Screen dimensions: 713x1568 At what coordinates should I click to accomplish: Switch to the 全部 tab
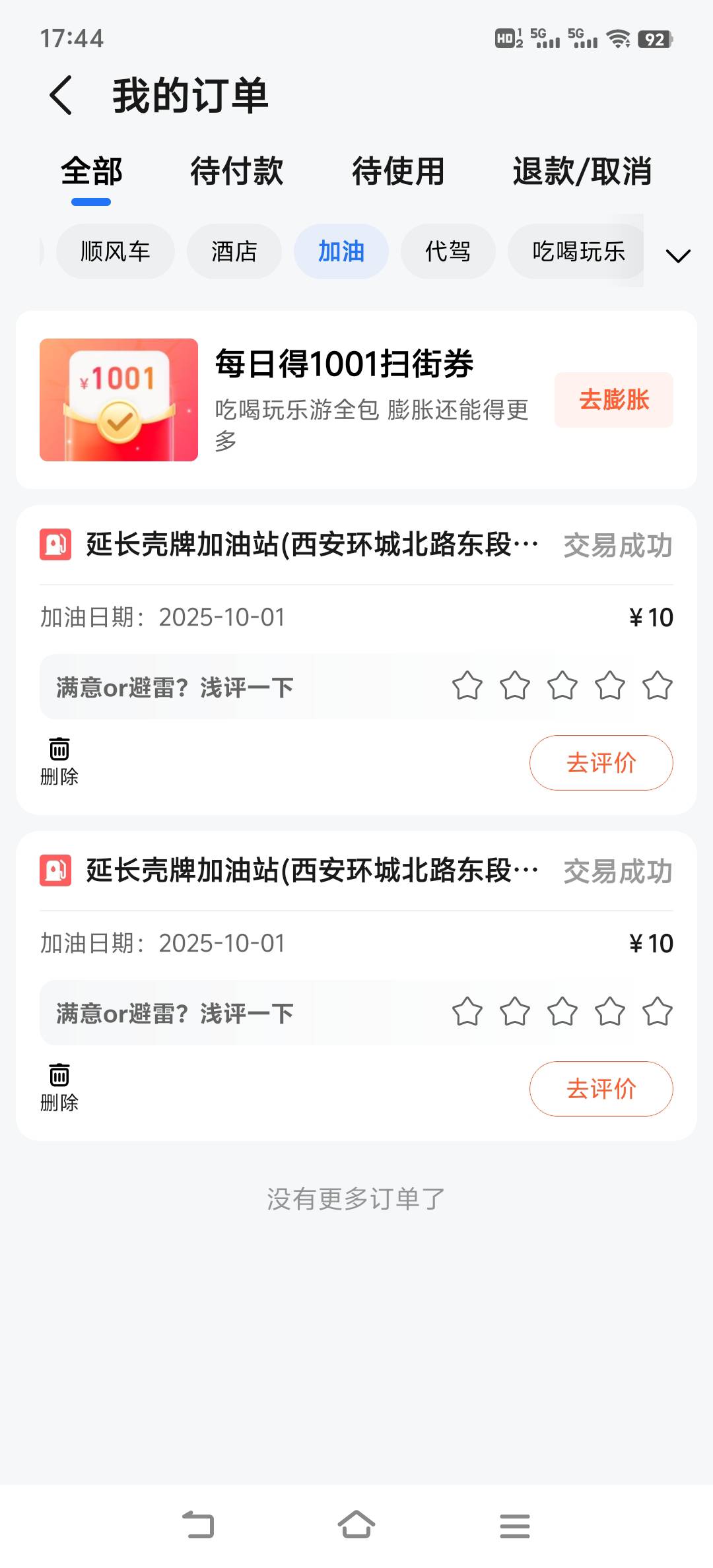(92, 172)
